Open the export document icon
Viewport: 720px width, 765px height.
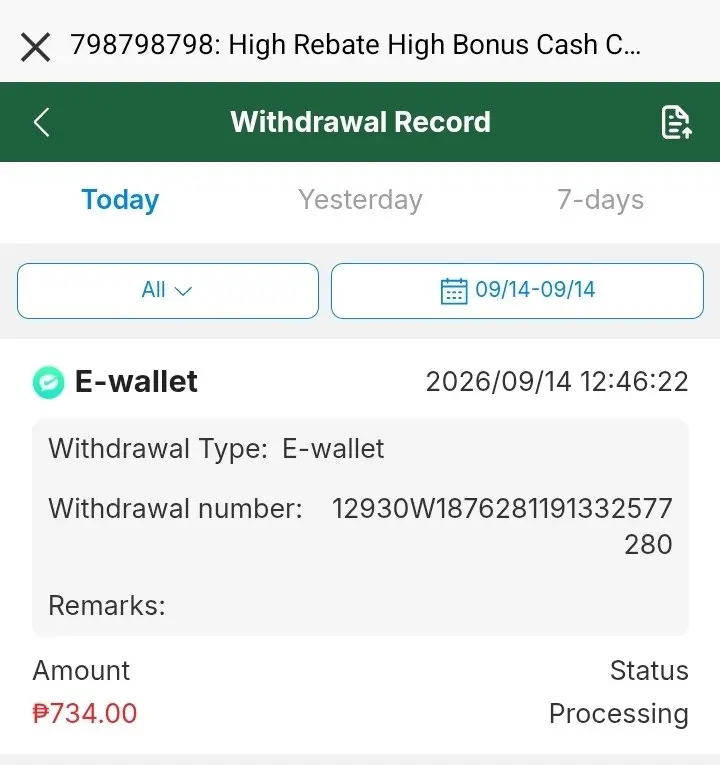(x=677, y=122)
